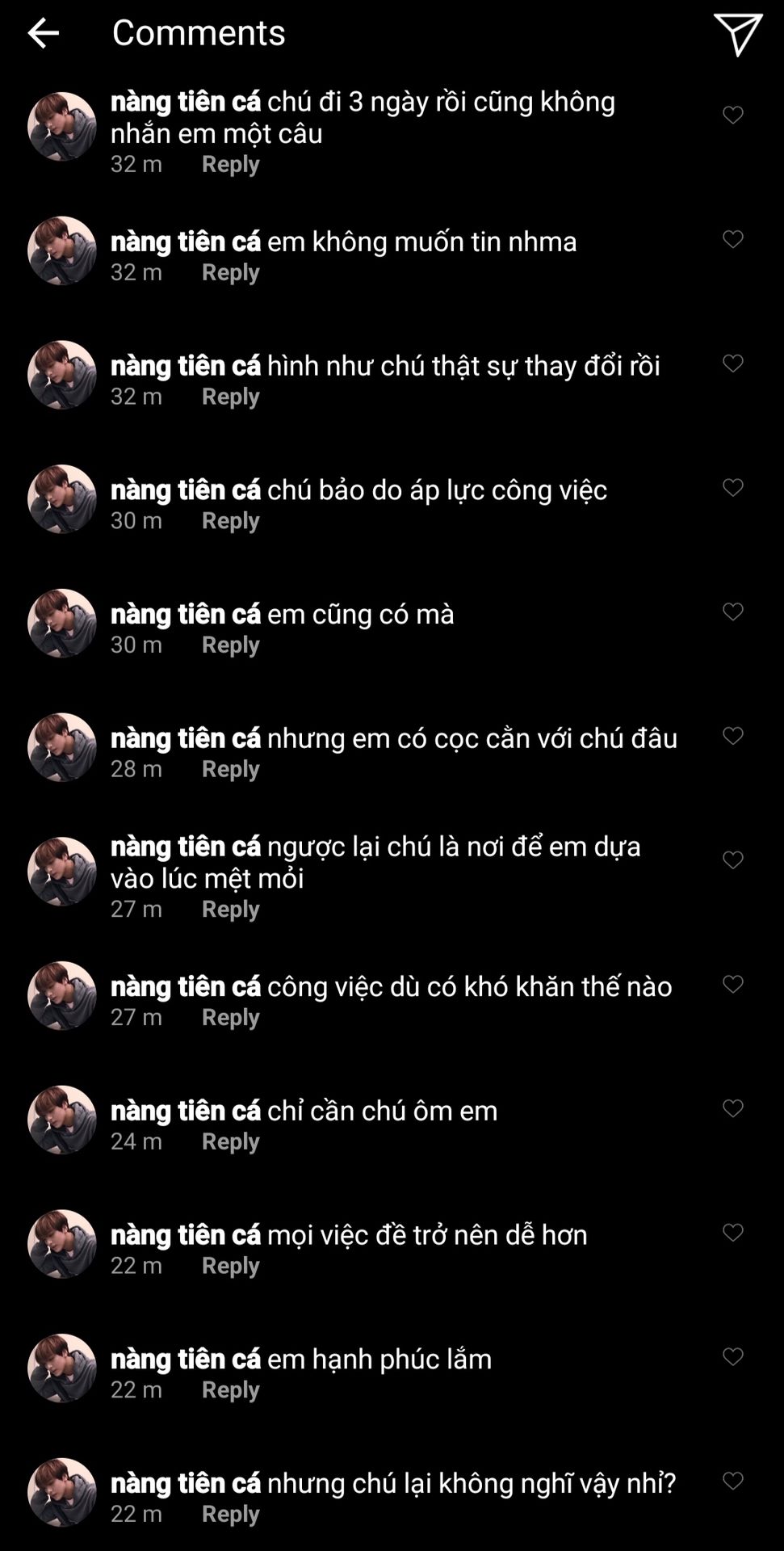Like the comment "chỉ cần chú ôm em"

point(732,1108)
